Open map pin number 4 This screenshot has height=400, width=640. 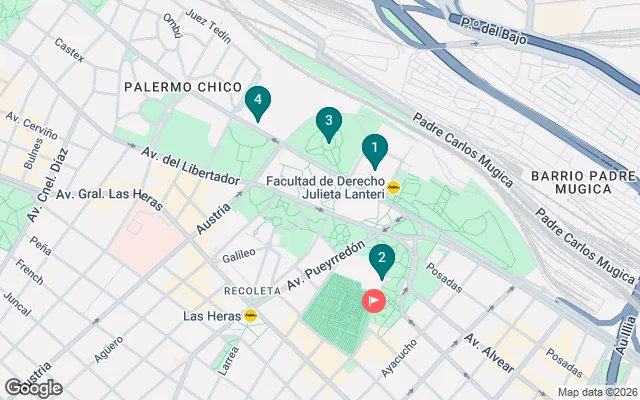[x=258, y=101]
